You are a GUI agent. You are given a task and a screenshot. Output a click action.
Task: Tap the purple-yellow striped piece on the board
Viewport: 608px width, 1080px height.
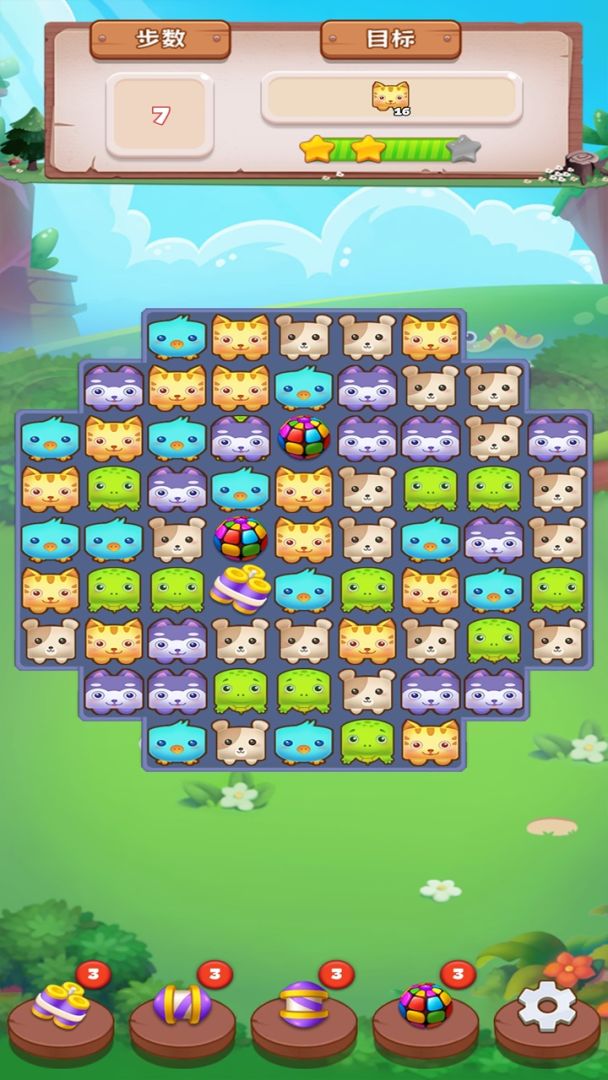pos(240,586)
